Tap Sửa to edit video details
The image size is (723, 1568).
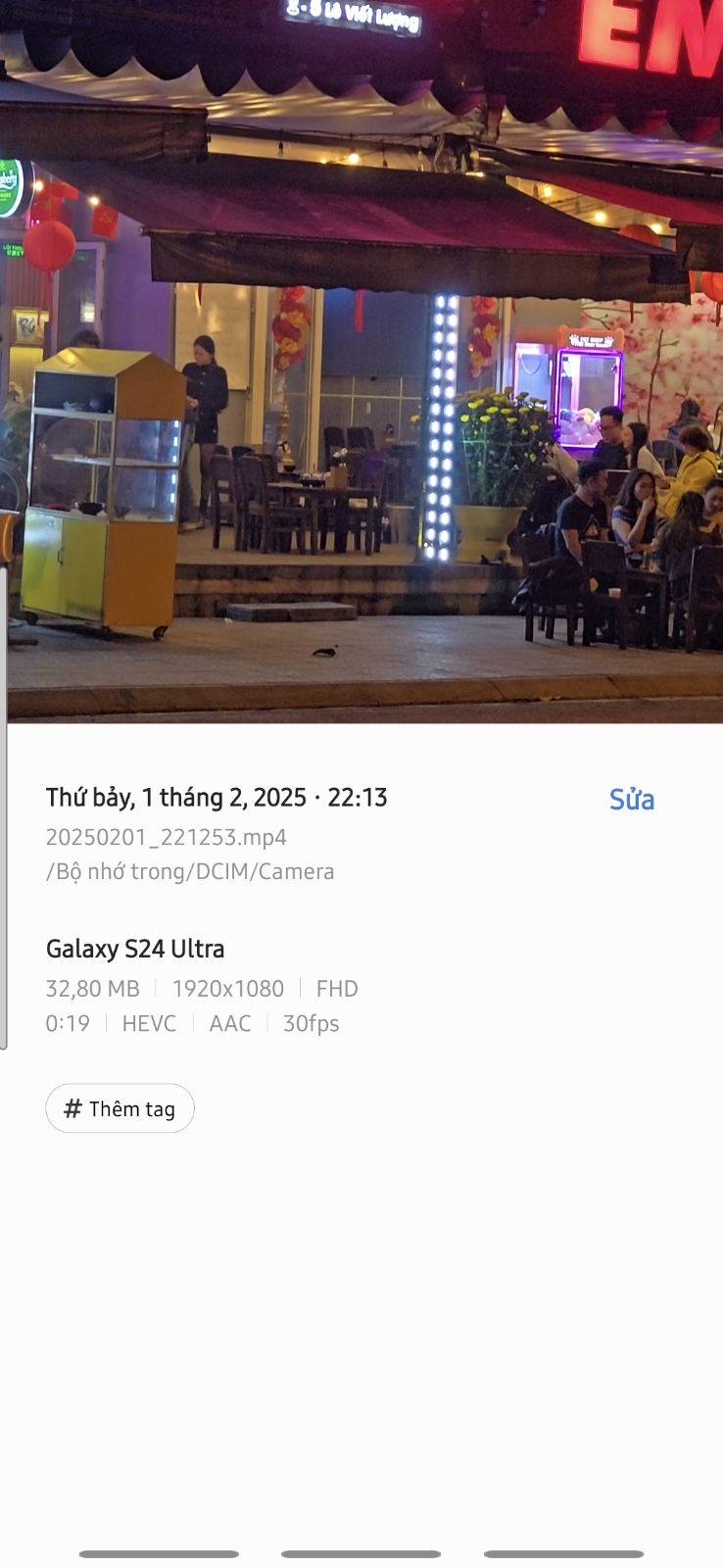[x=631, y=800]
